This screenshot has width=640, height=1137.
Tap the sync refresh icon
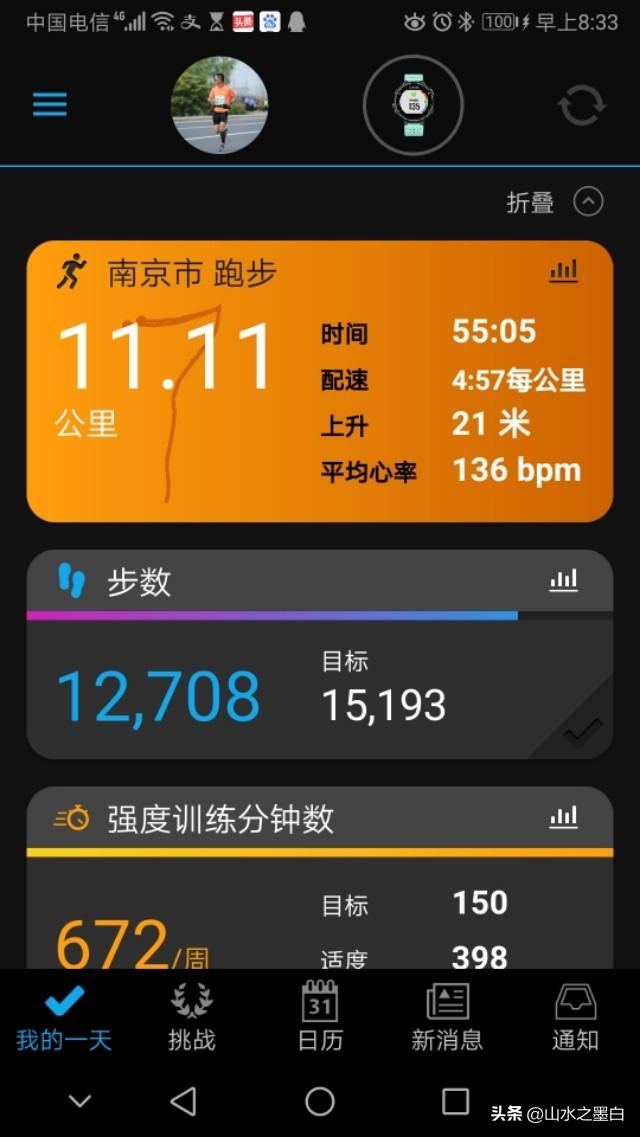582,105
